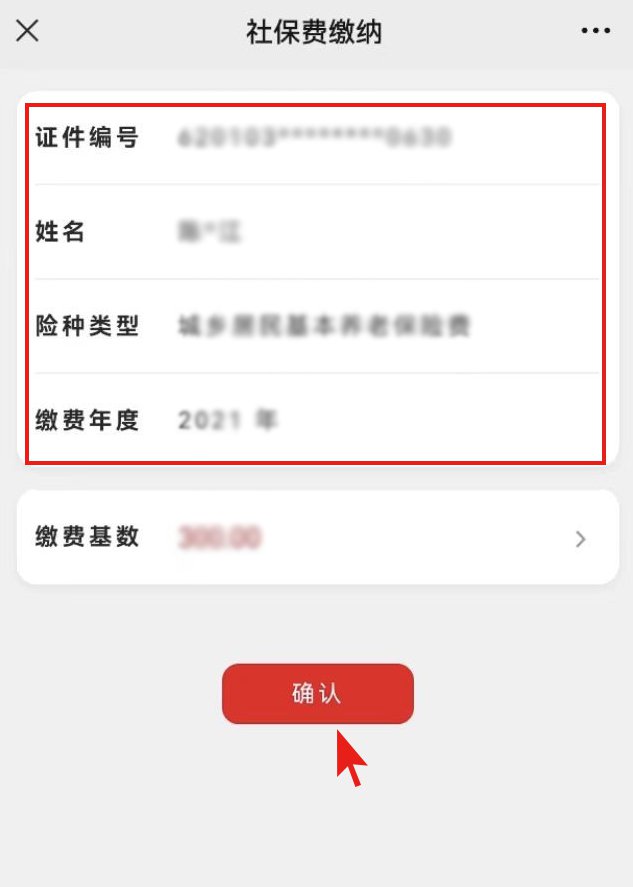Close the 社保费缴纳 page

pos(28,31)
